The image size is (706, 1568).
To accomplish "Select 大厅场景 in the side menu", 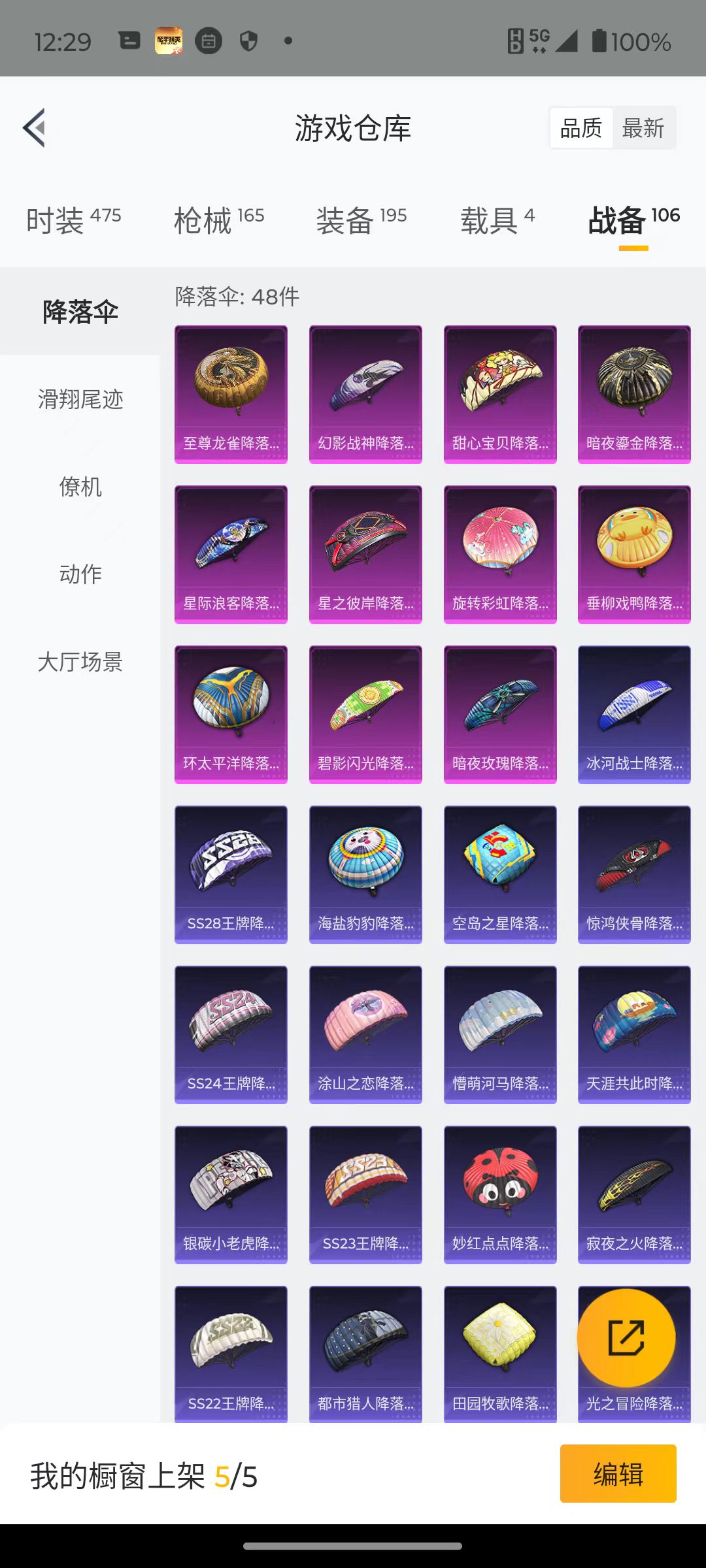I will click(80, 661).
